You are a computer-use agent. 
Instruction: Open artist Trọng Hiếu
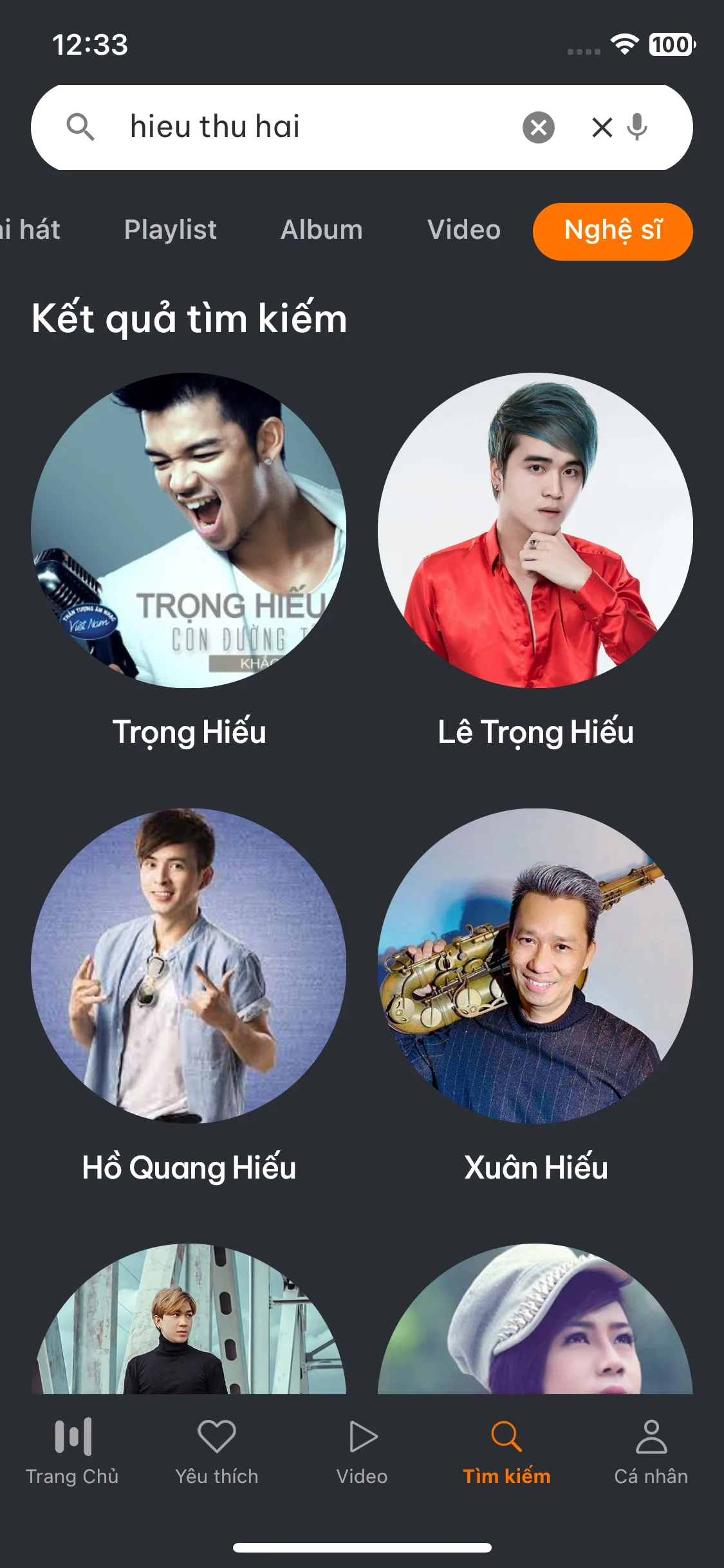tap(189, 530)
